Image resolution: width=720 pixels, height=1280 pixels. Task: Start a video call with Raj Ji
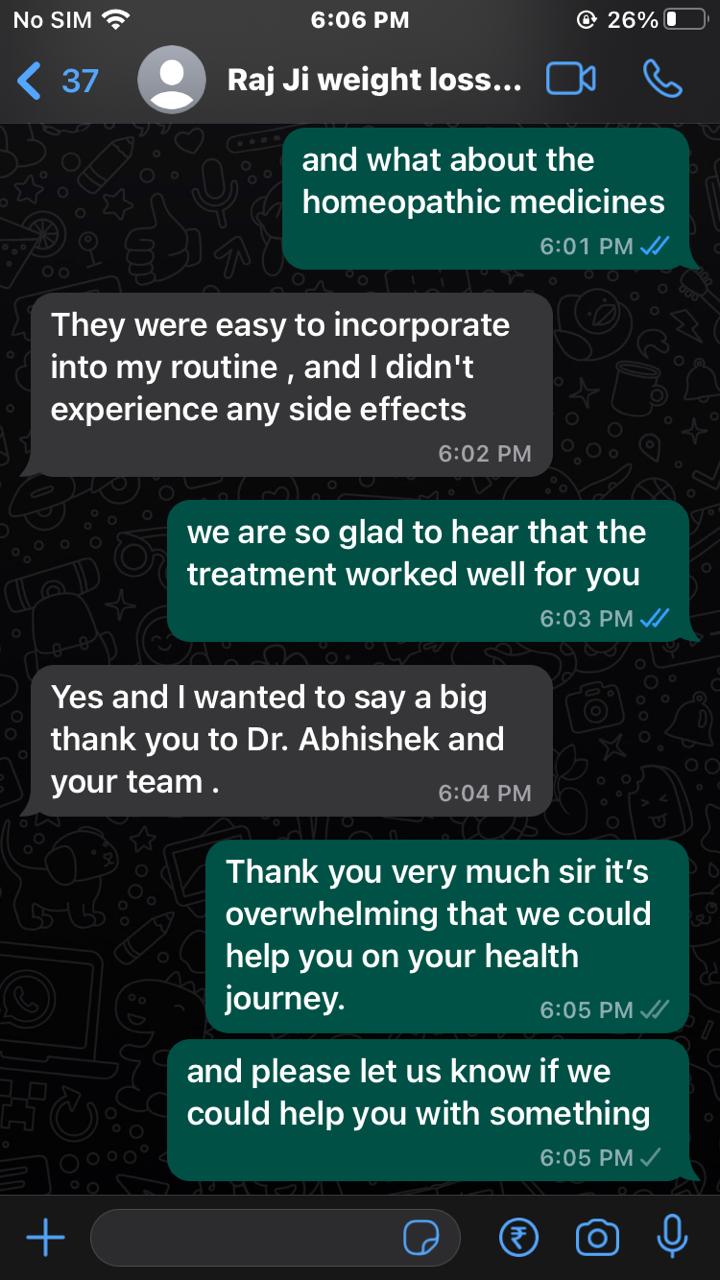pyautogui.click(x=571, y=79)
